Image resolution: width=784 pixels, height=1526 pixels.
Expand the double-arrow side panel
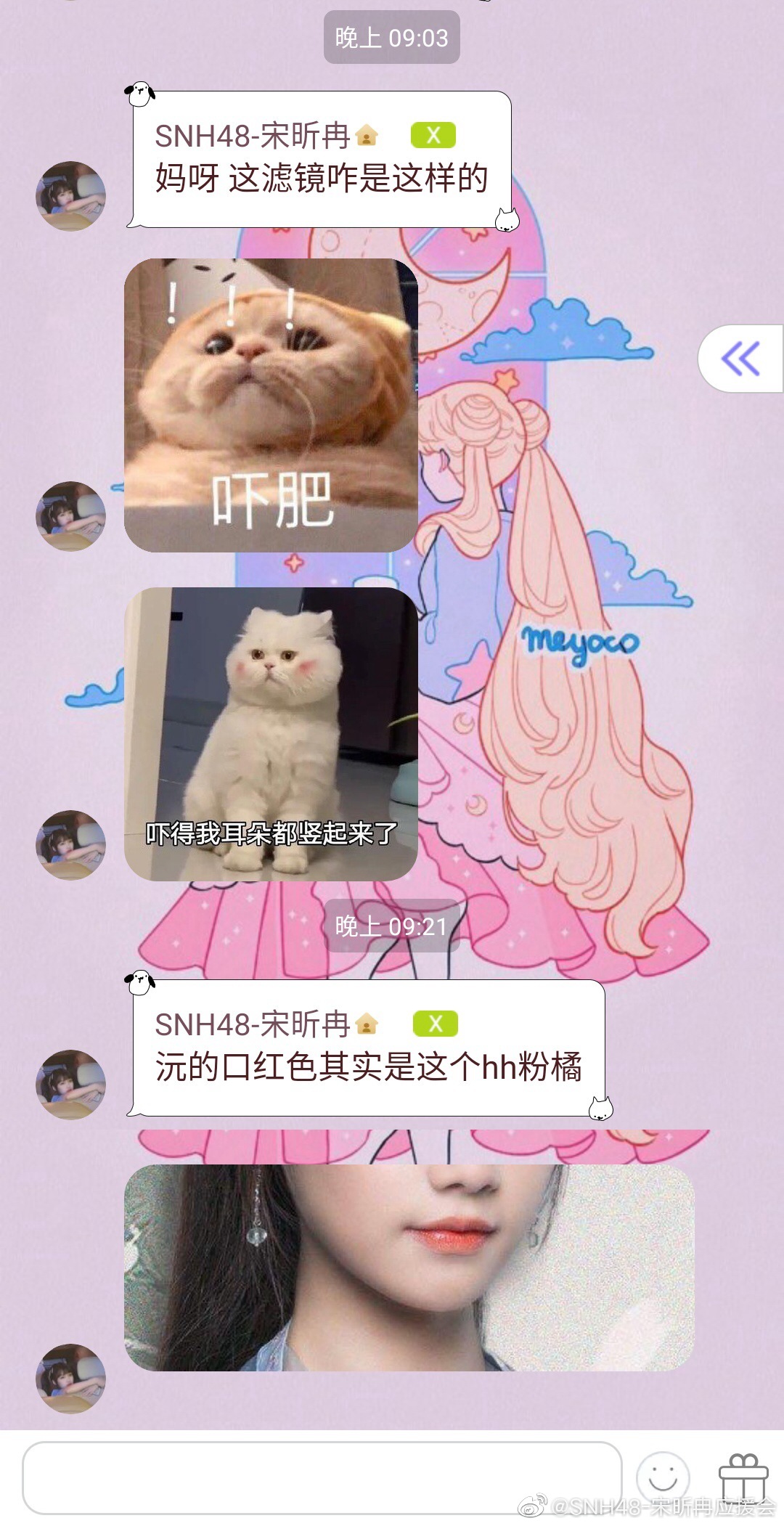(x=740, y=359)
